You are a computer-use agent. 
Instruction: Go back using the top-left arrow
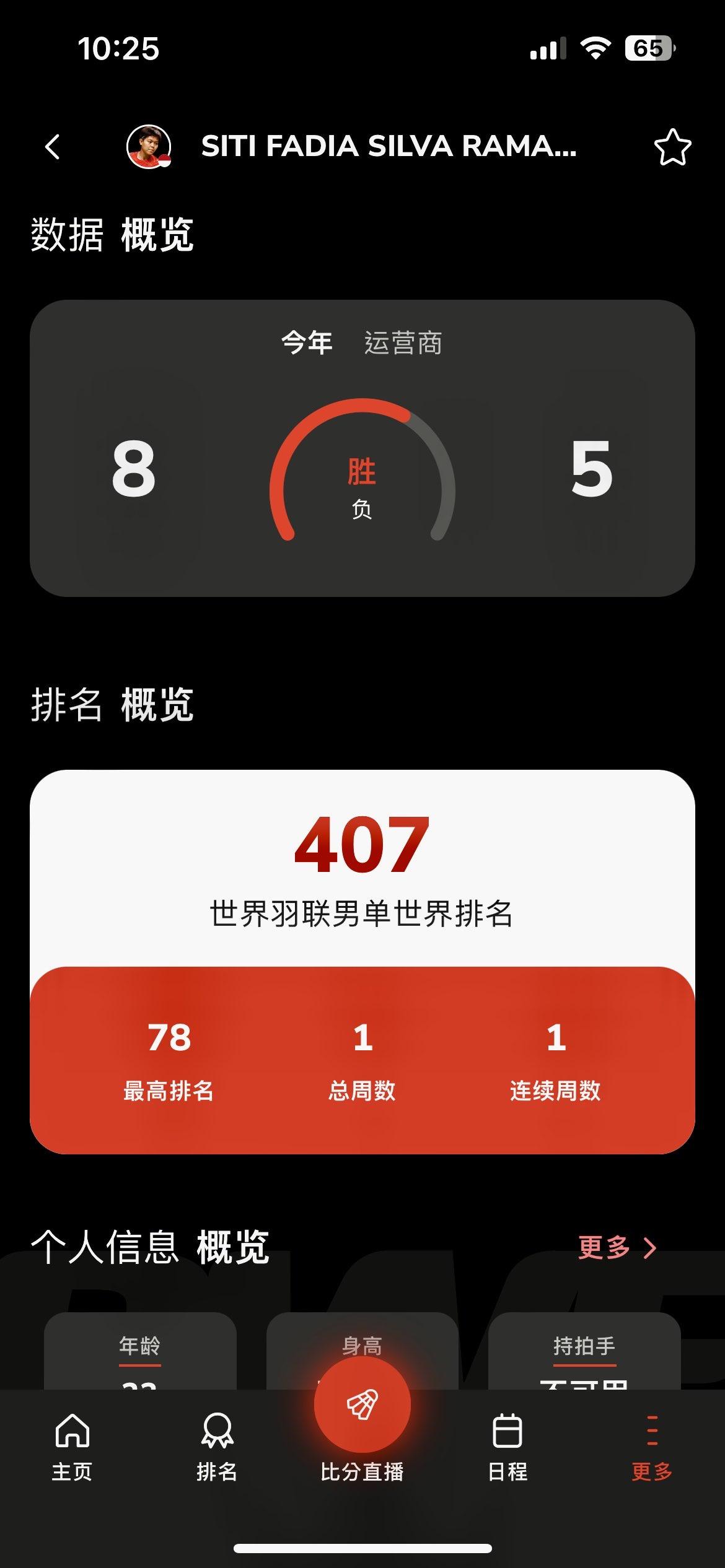point(53,147)
